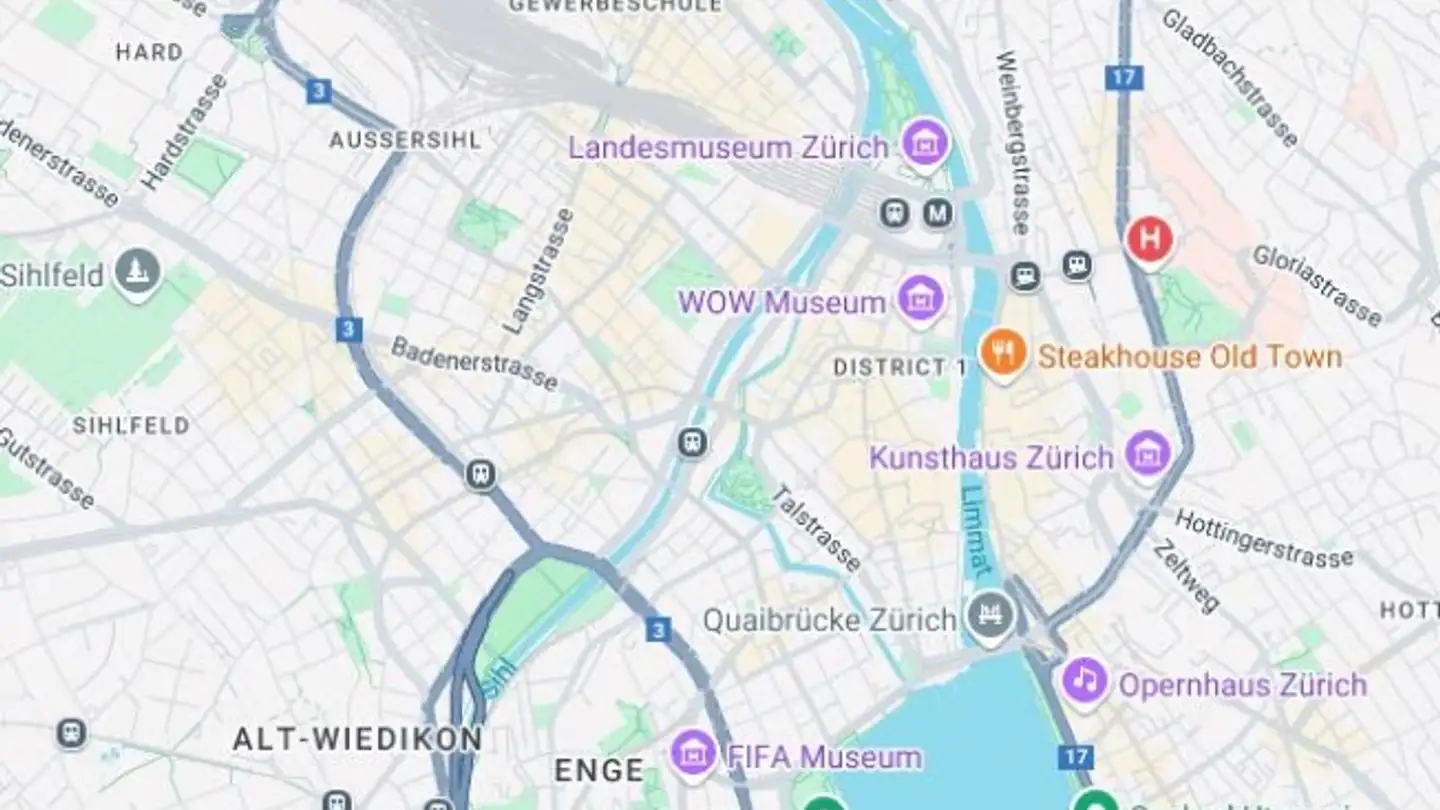Open the Sihlfeld park pin

137,273
